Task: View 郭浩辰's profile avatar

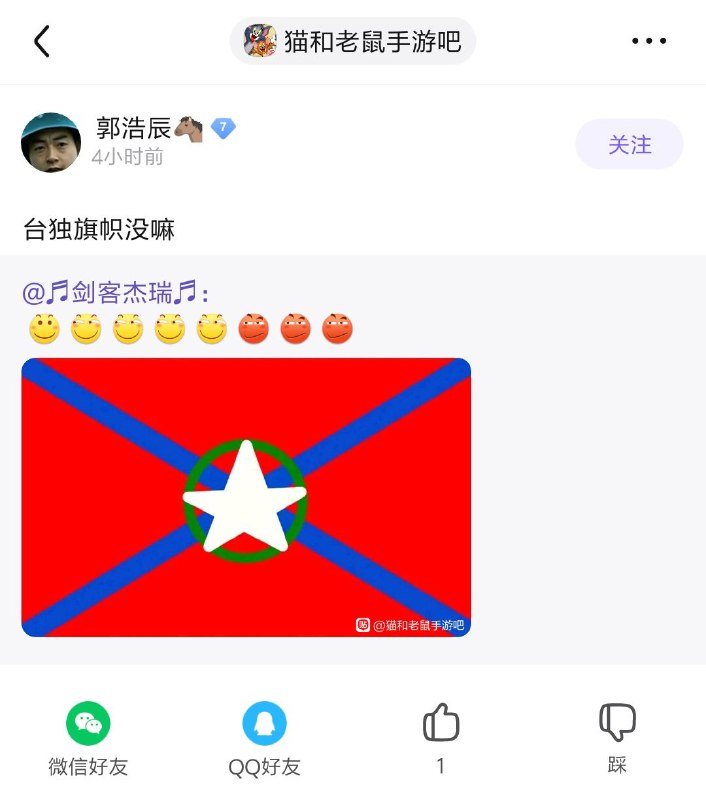Action: pyautogui.click(x=51, y=143)
